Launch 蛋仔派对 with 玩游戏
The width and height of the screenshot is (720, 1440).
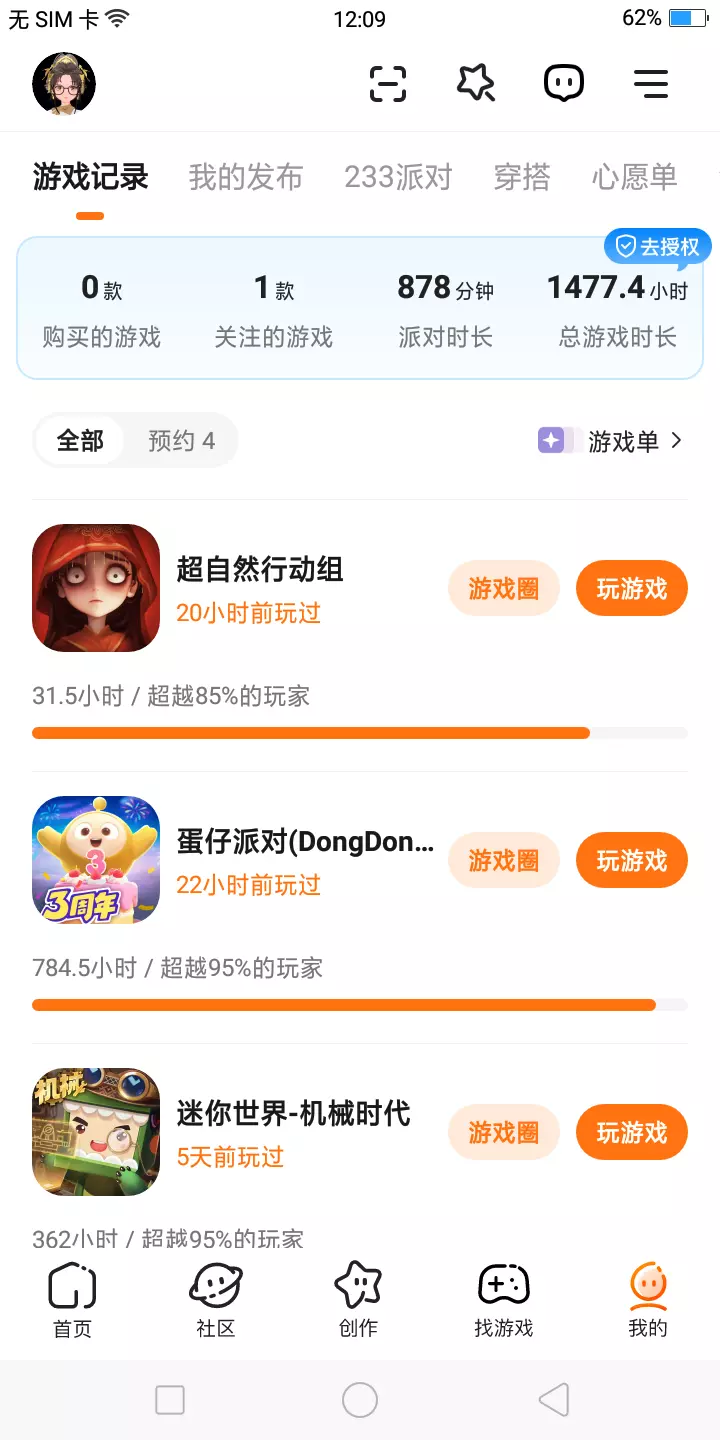[631, 861]
